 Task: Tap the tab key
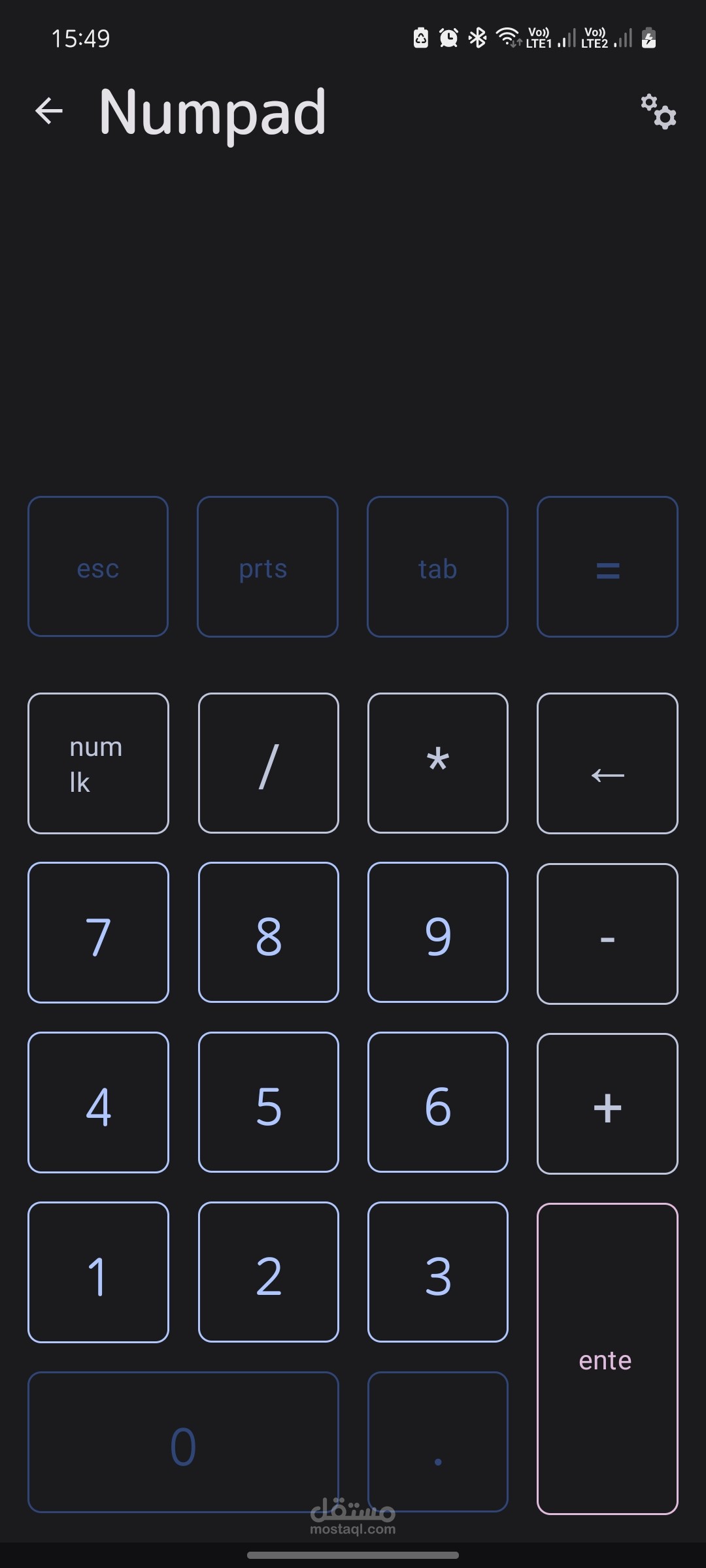(x=438, y=566)
